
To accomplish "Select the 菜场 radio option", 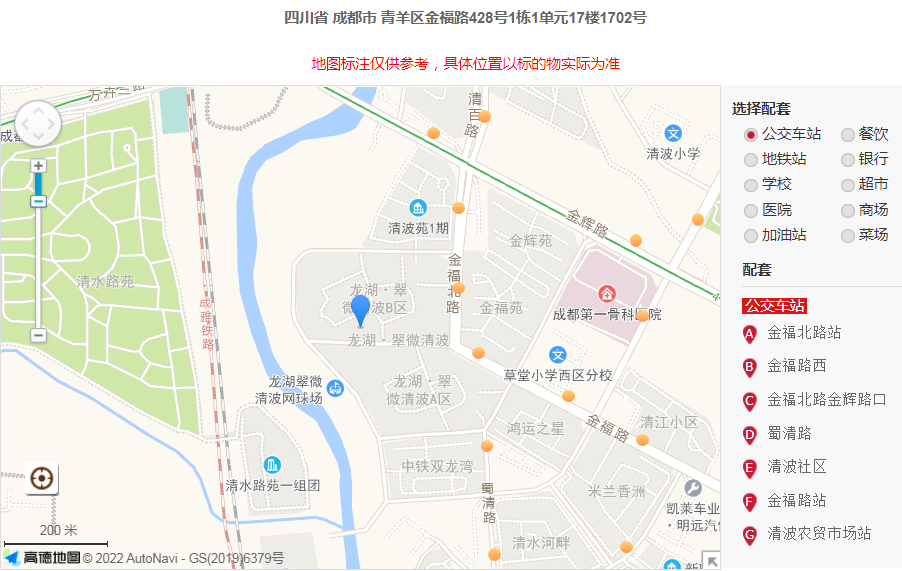I will [848, 236].
